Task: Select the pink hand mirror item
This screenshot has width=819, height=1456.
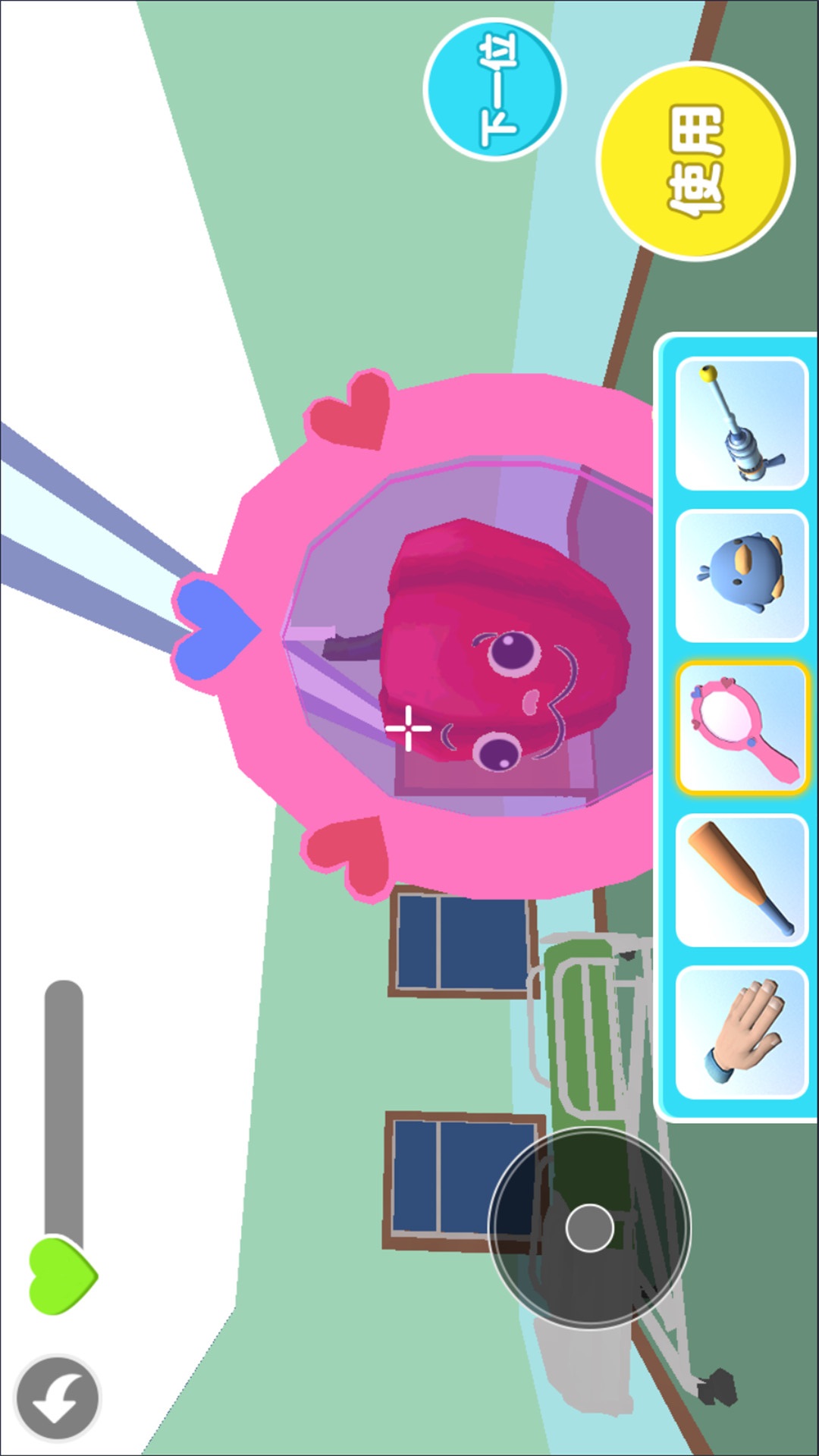Action: coord(742,728)
